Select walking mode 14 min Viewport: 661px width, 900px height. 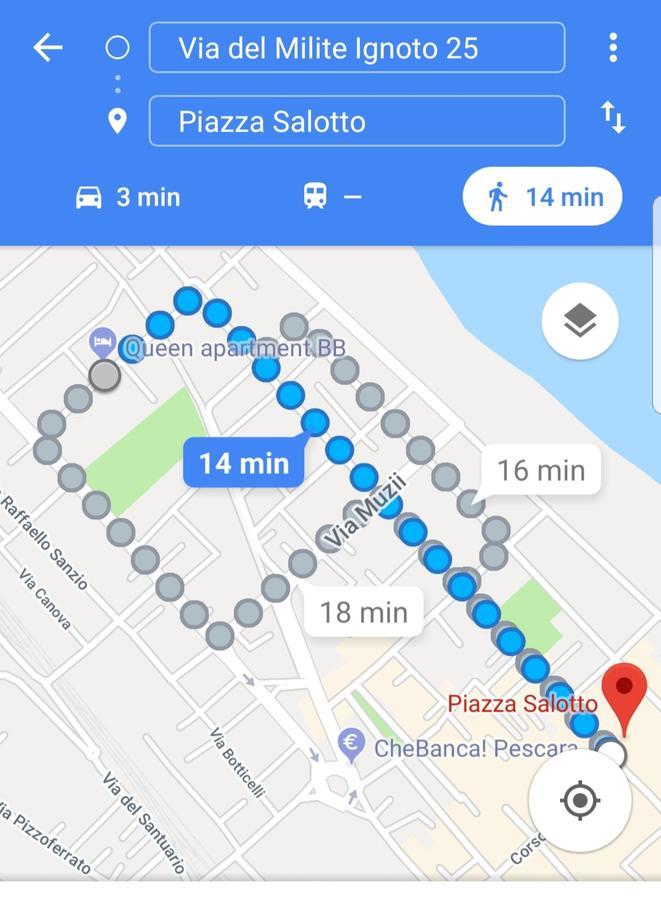click(x=543, y=197)
